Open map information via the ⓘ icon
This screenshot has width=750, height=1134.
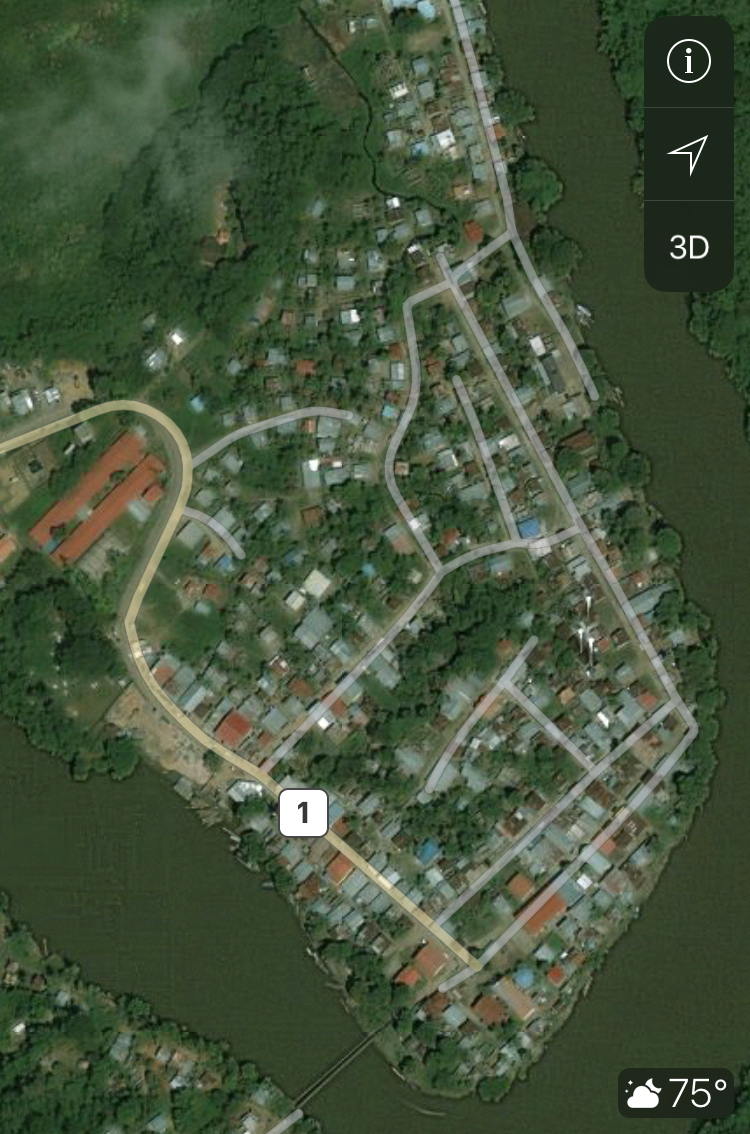click(688, 59)
